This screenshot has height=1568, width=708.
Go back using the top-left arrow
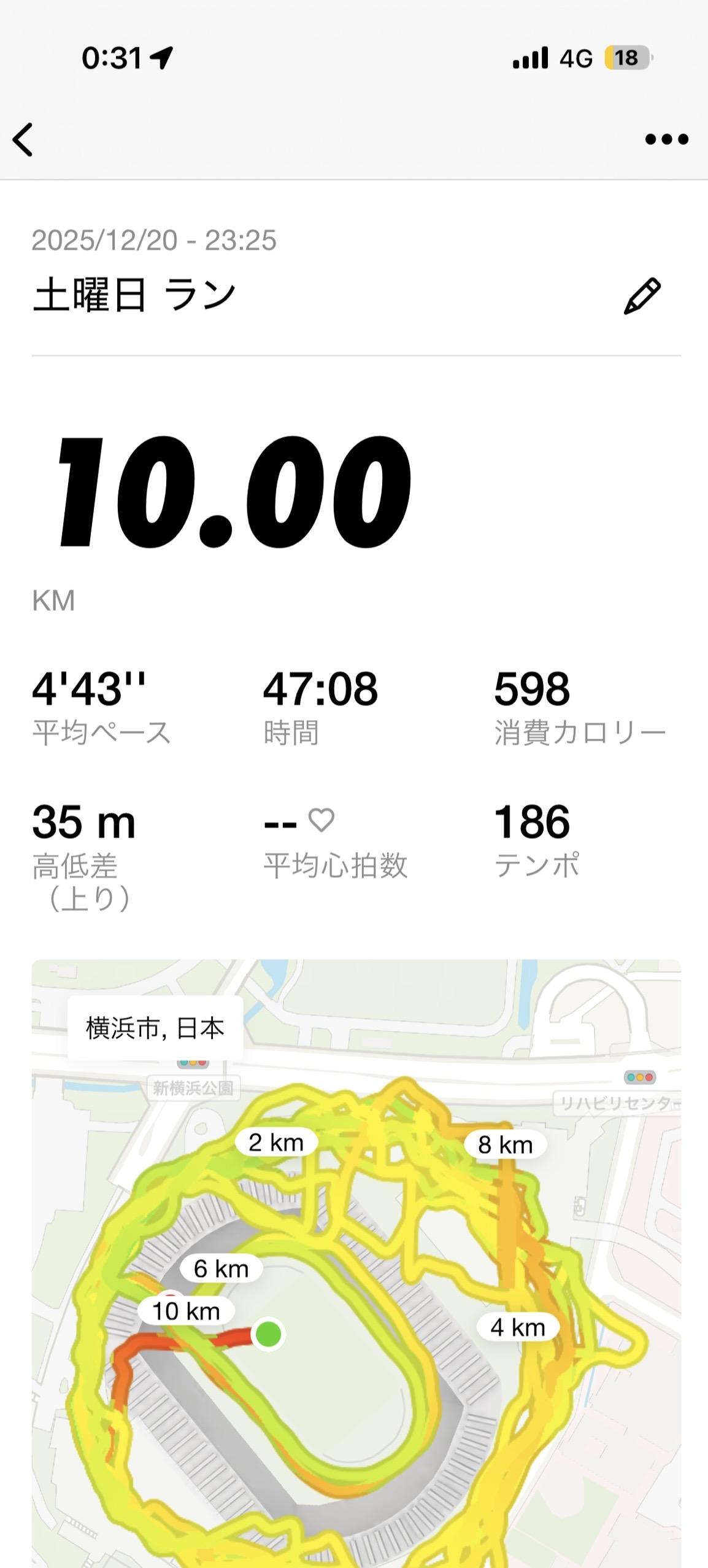23,139
